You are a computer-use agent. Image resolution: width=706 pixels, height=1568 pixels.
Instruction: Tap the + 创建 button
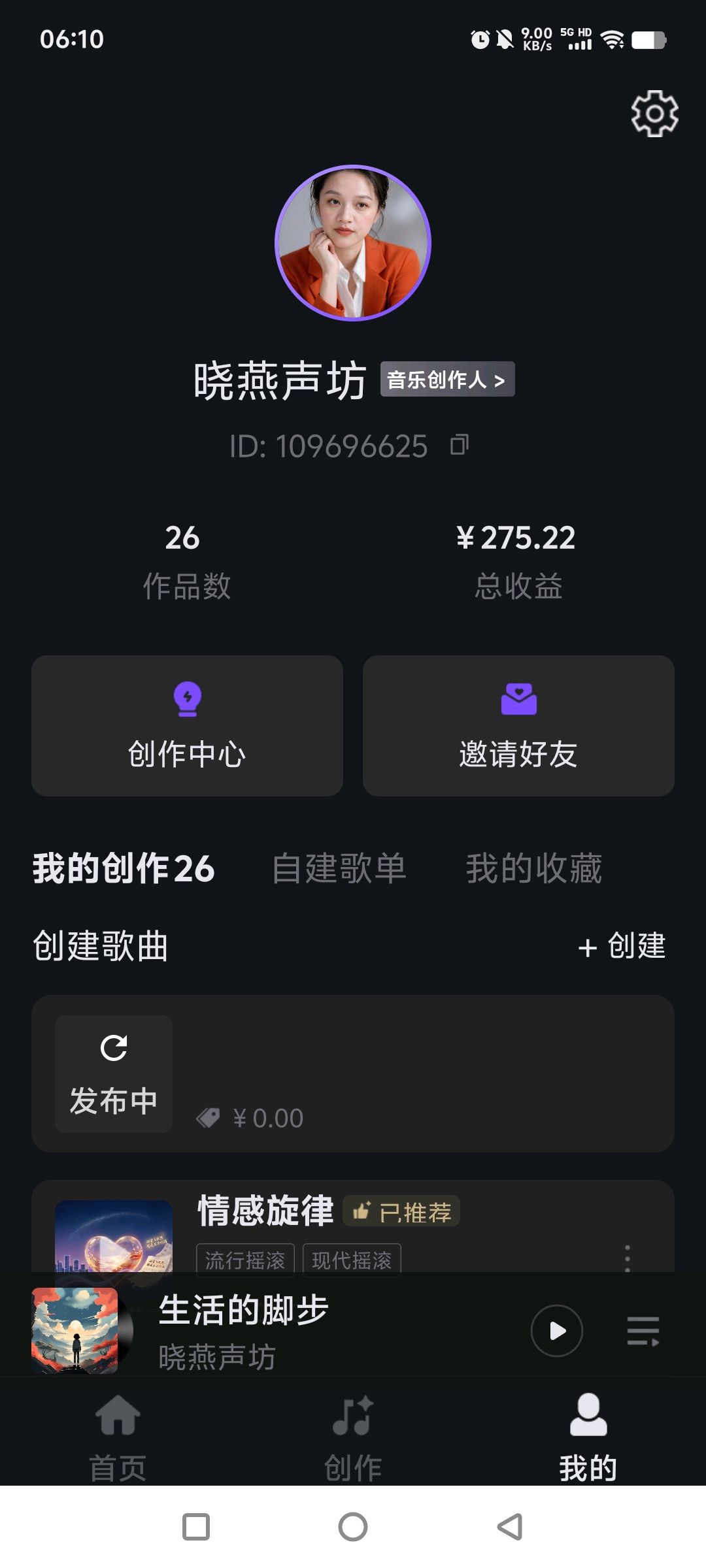click(622, 946)
